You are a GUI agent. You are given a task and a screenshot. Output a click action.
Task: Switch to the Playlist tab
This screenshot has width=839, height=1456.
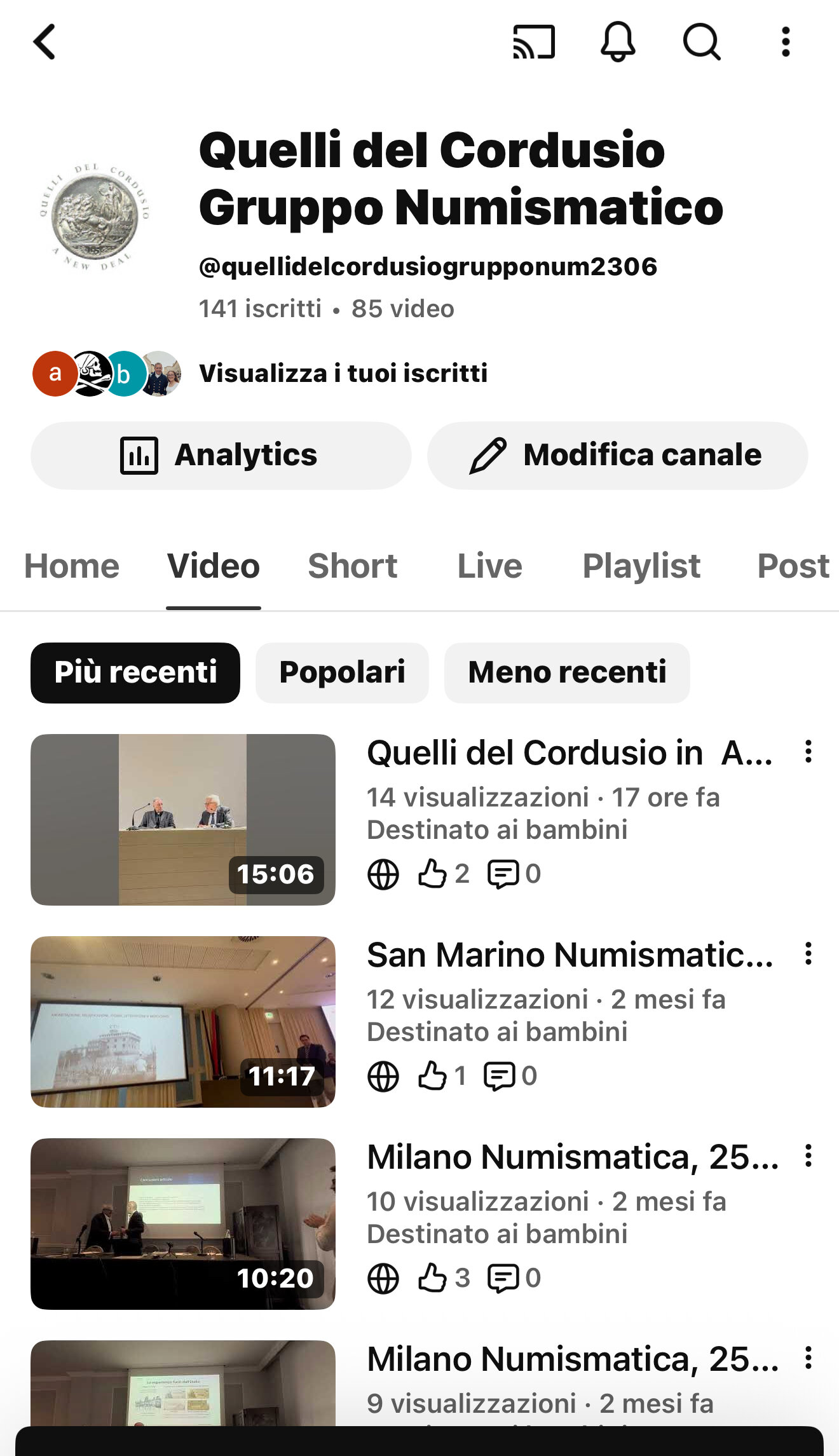641,566
